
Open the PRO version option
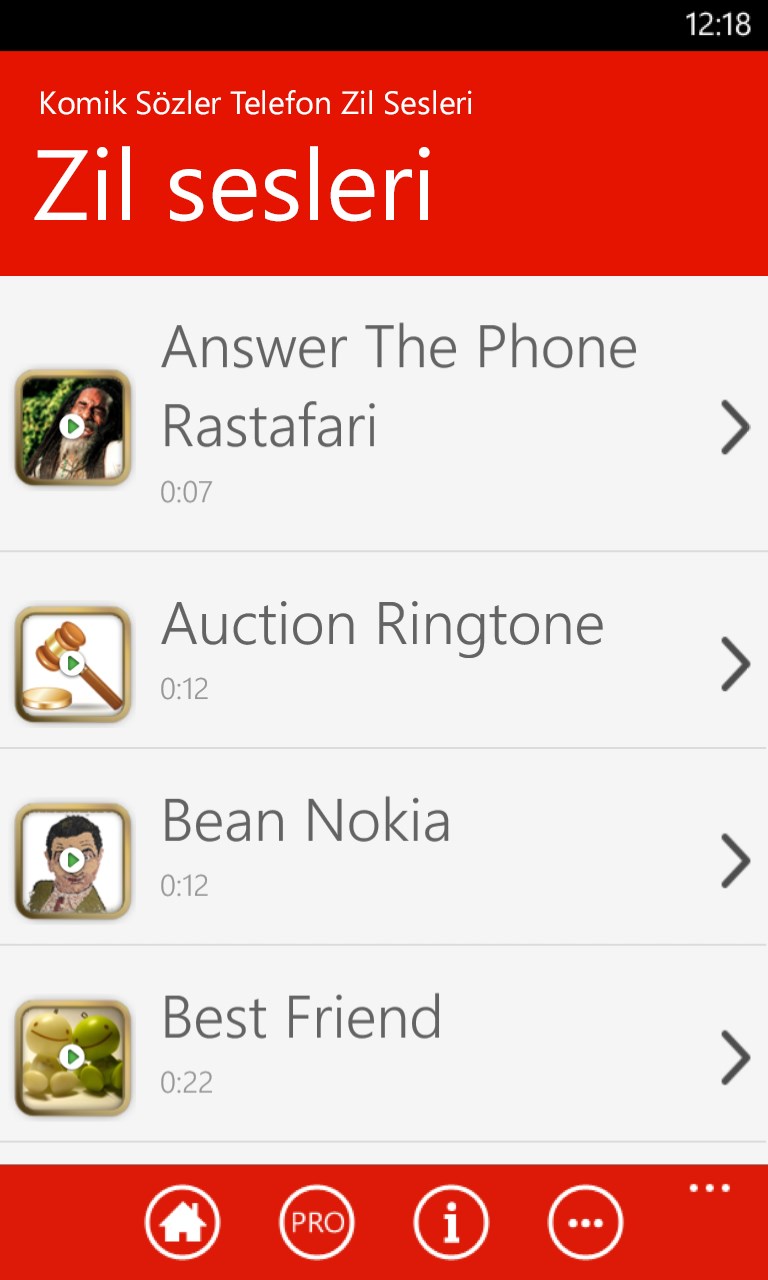[x=317, y=1222]
